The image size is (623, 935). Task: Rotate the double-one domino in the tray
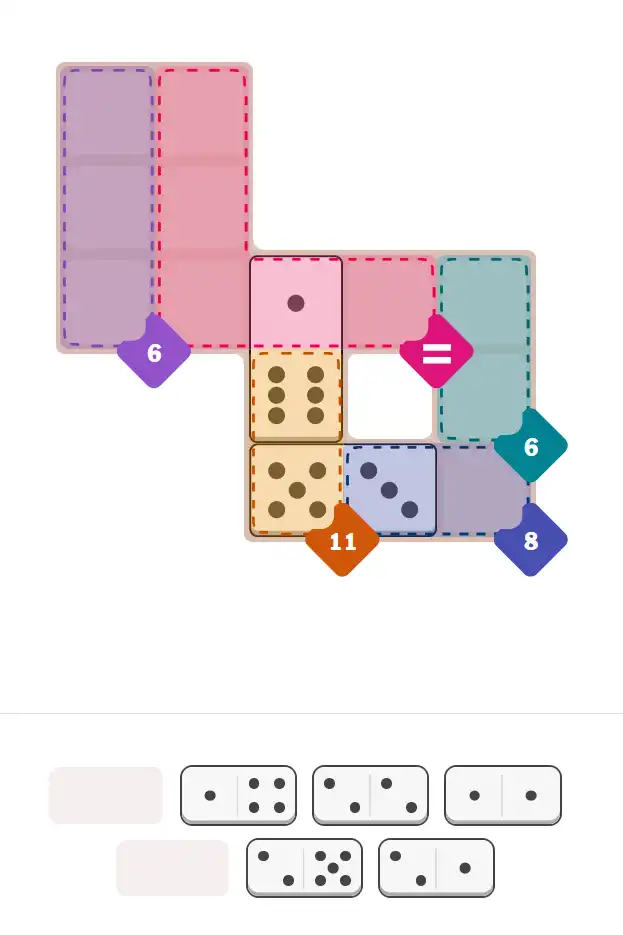pos(502,795)
